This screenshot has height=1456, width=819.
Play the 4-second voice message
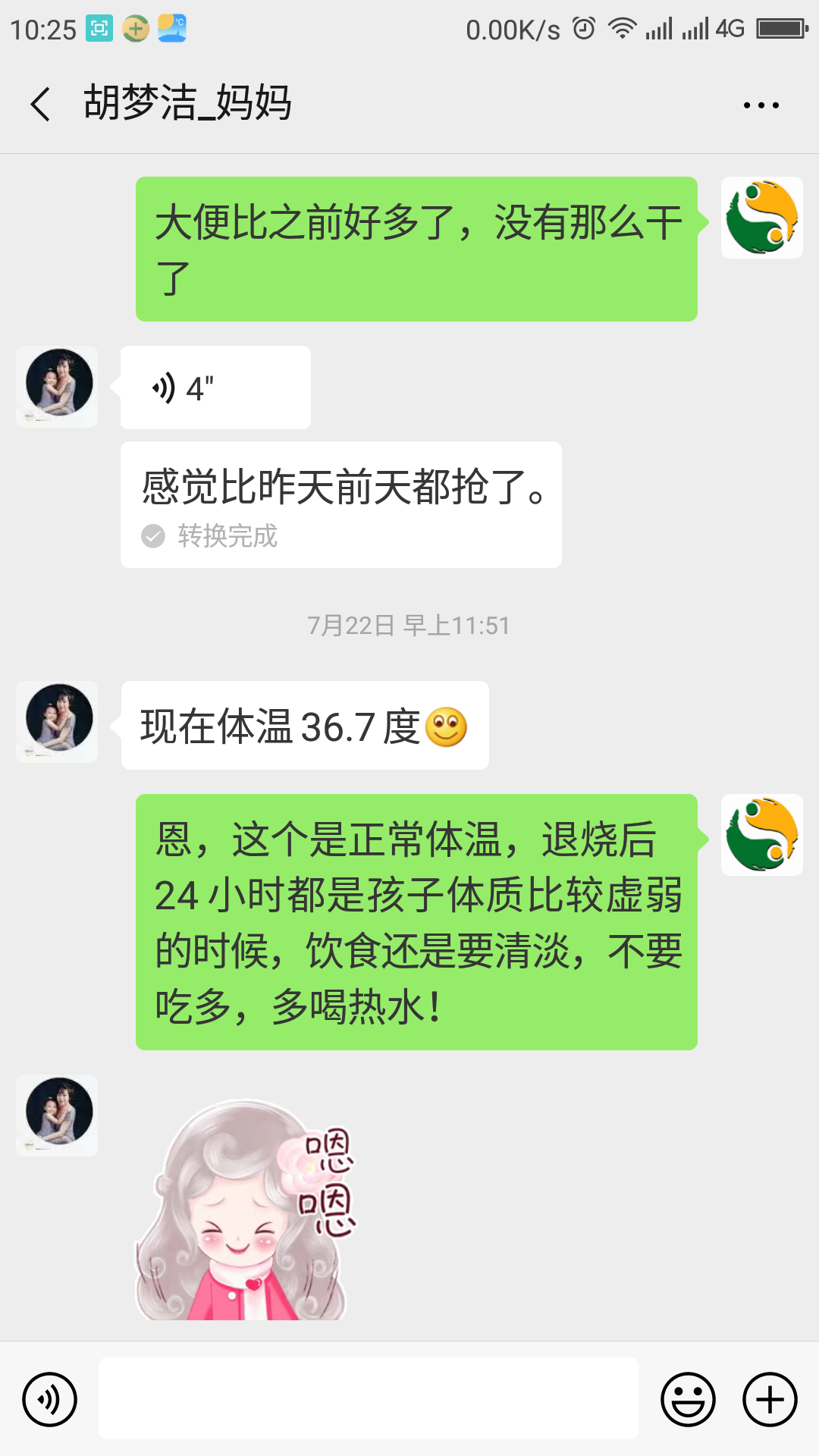pos(215,388)
